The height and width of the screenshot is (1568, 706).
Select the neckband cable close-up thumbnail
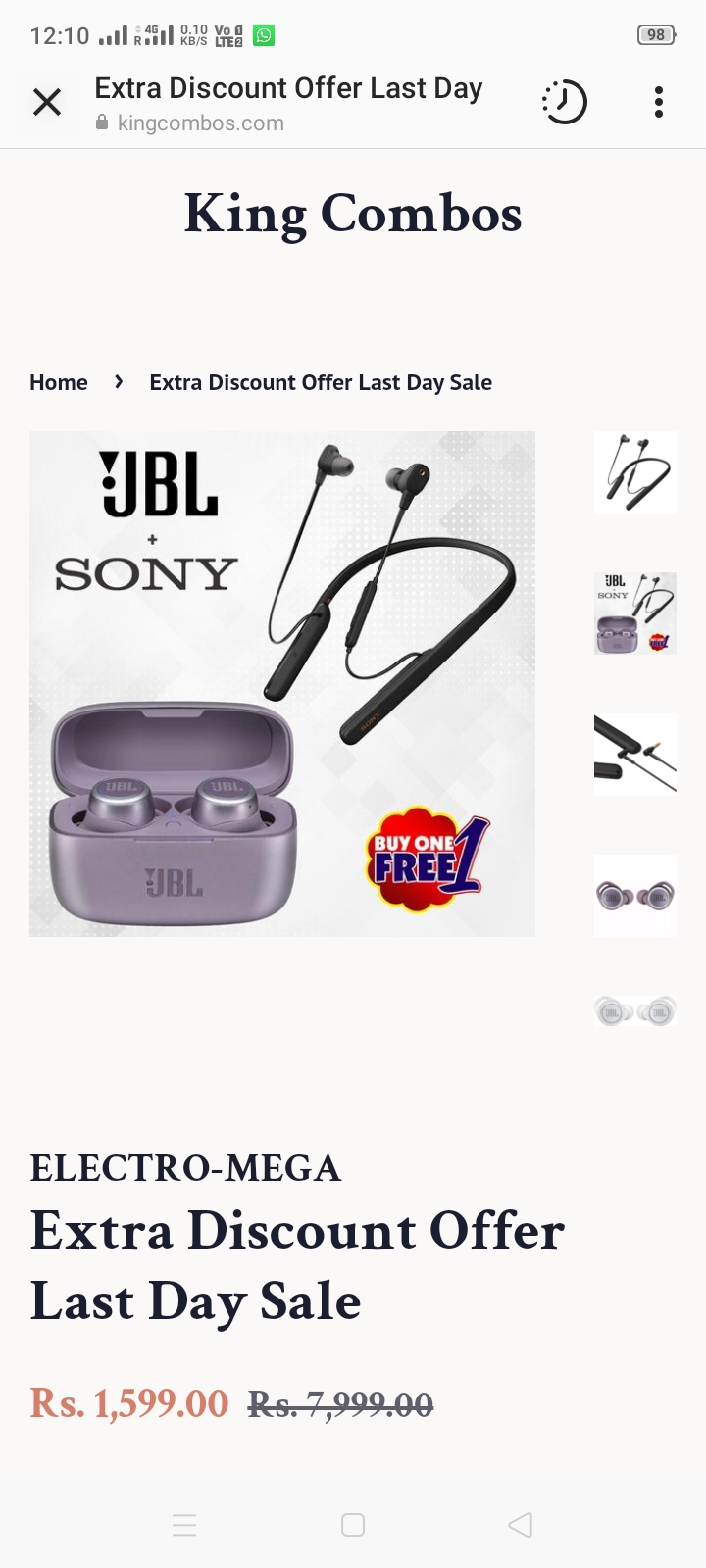coord(634,755)
